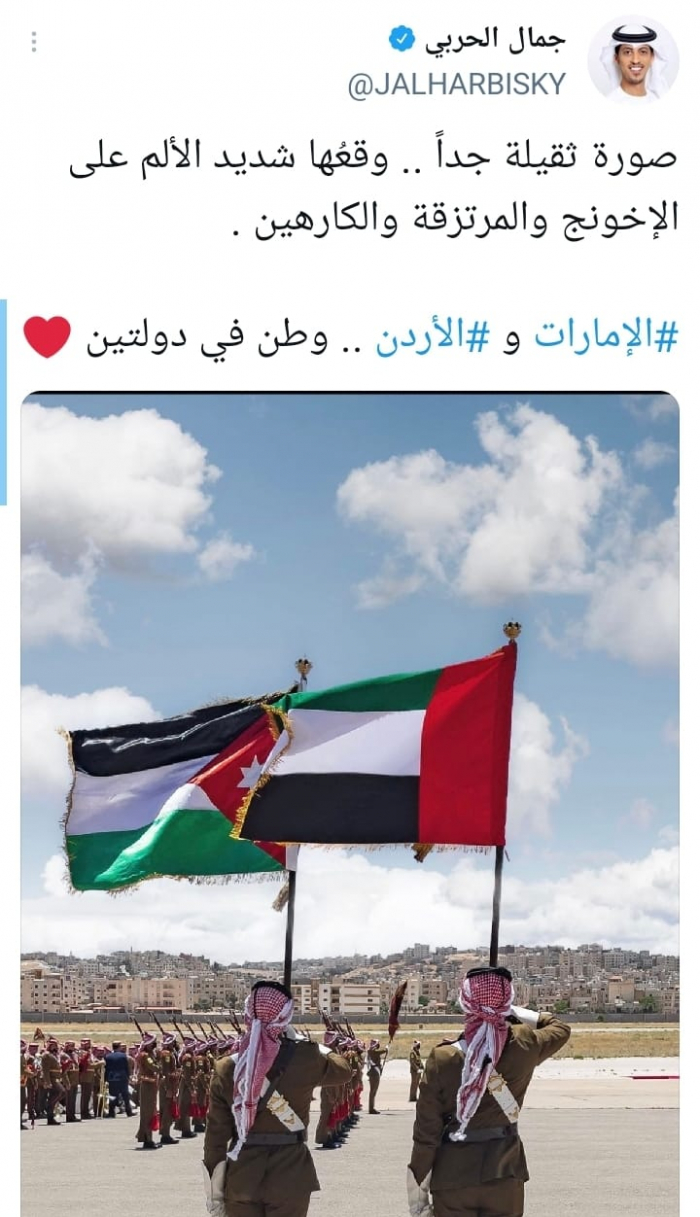Open the @JALHARBISKY profile handle

pos(457,86)
